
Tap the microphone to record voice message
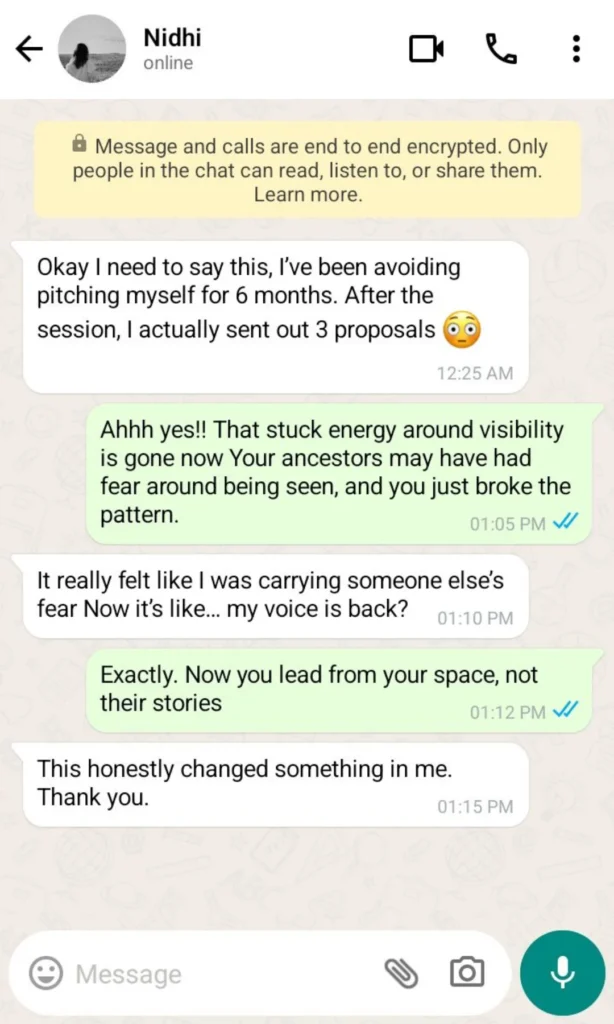[562, 972]
